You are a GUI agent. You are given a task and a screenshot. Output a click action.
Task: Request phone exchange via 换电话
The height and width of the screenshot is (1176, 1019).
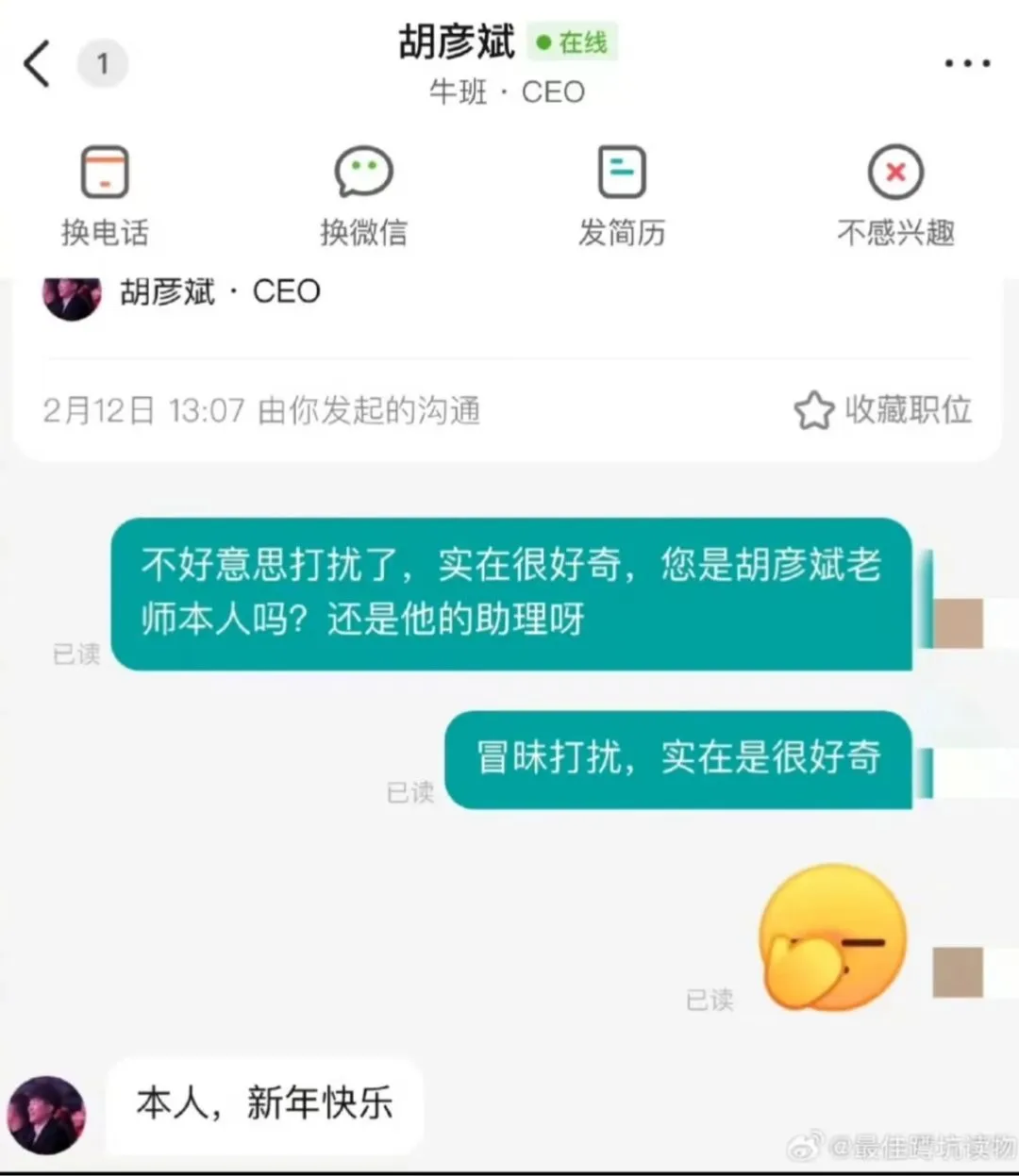tap(105, 195)
